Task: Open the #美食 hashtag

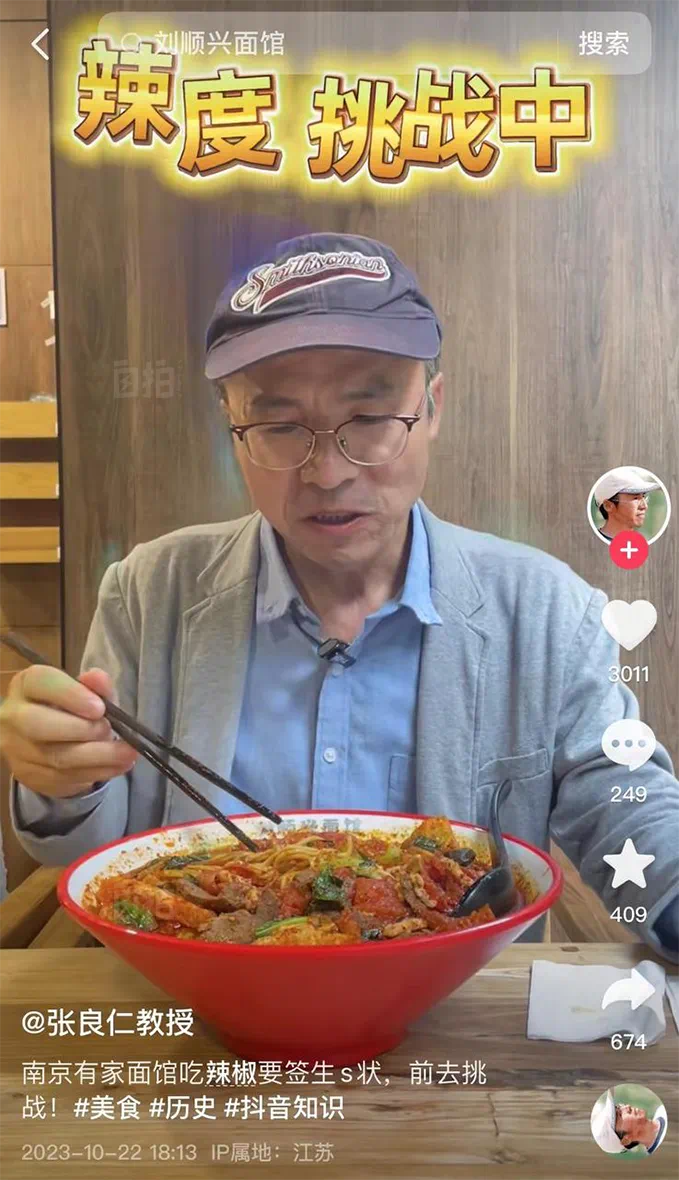Action: (107, 1107)
